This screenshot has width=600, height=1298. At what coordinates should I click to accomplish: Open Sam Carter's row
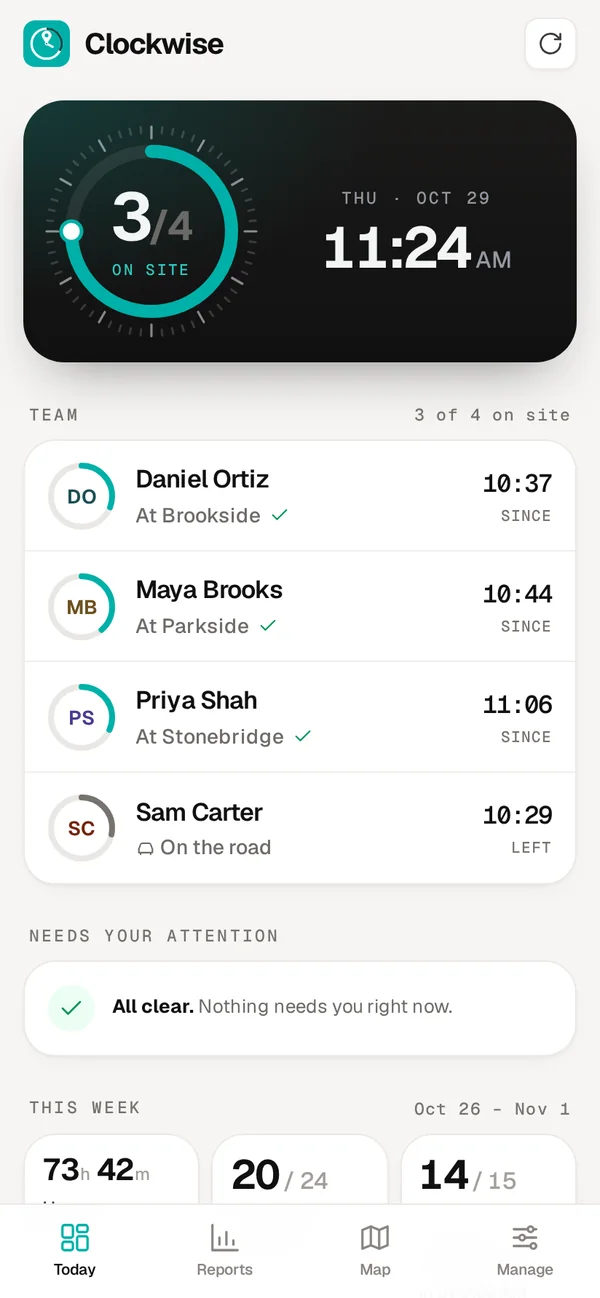tap(300, 828)
